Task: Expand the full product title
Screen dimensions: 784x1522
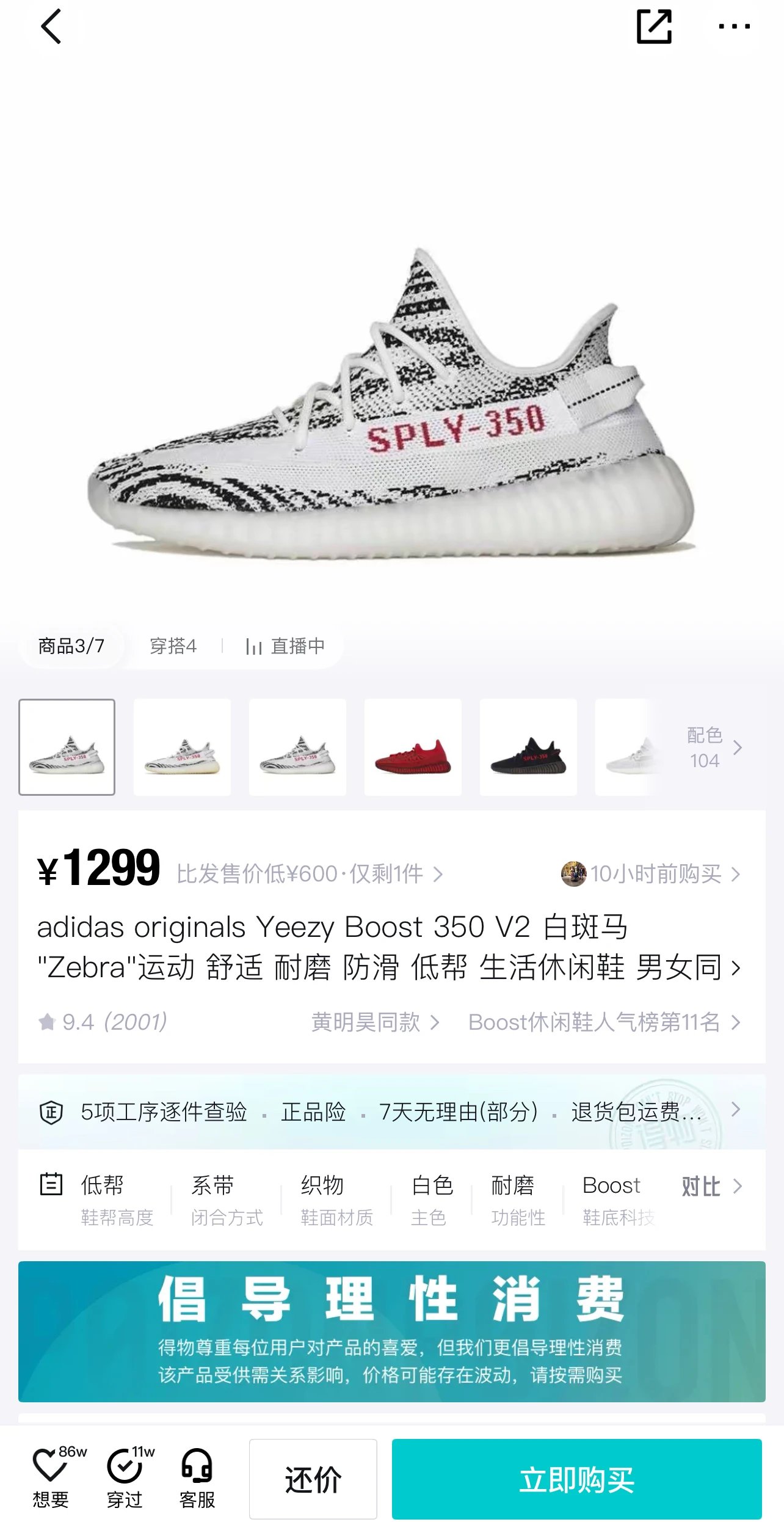Action: point(736,968)
